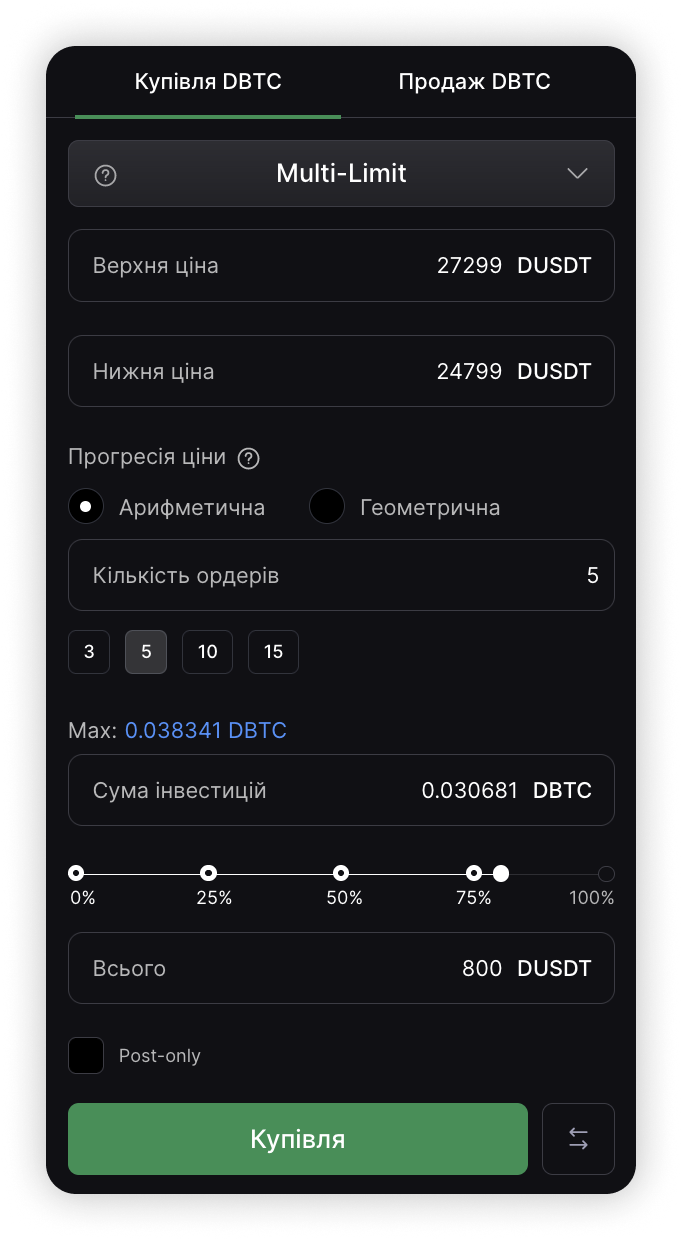Image resolution: width=682 pixels, height=1240 pixels.
Task: Set order count to 3
Action: (x=89, y=652)
